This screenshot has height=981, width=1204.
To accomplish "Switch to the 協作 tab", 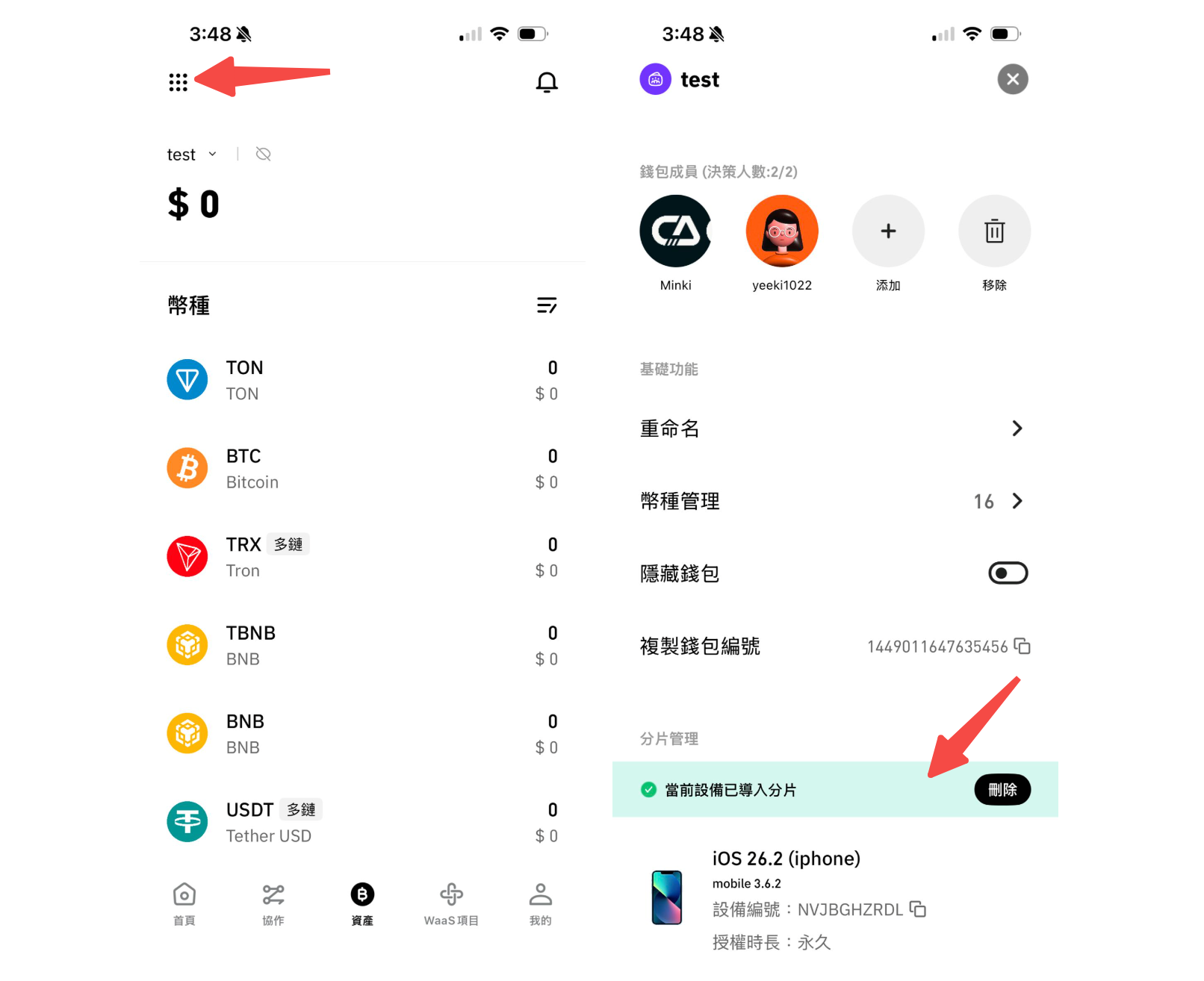I will pos(273,903).
